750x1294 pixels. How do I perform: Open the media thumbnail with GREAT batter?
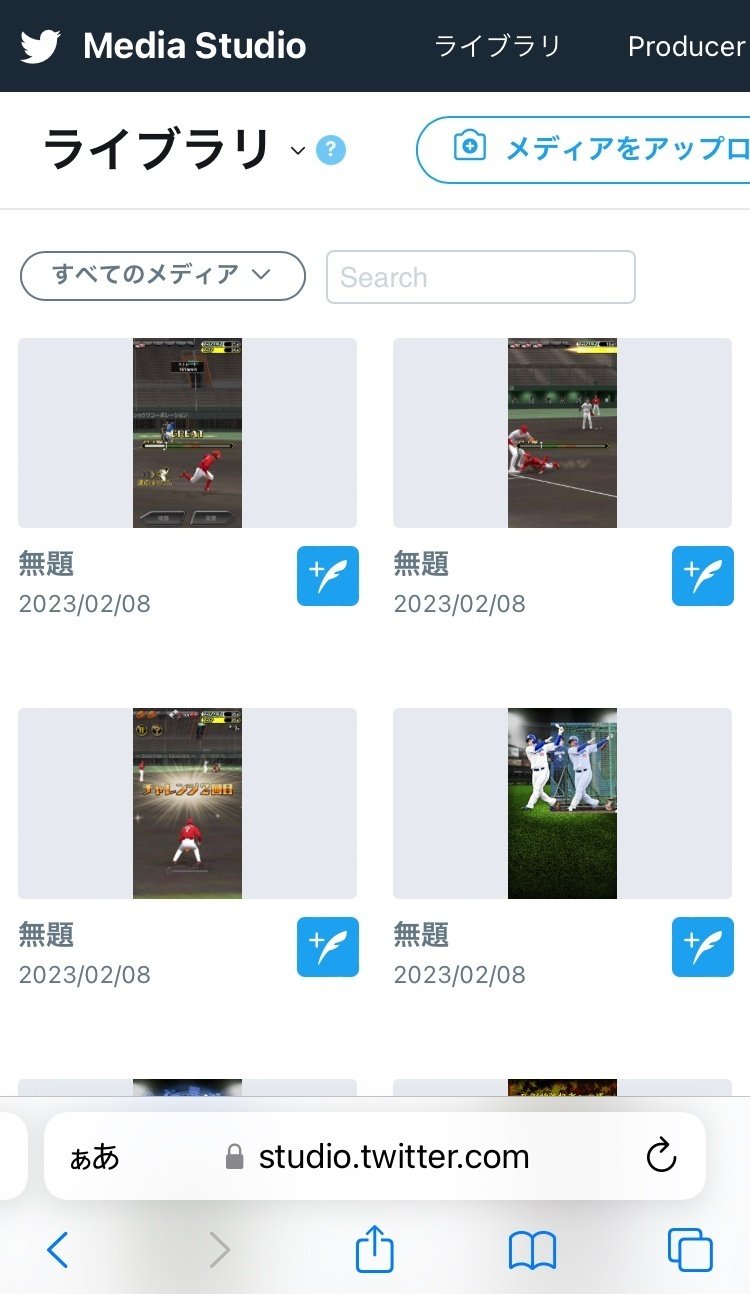tap(187, 433)
